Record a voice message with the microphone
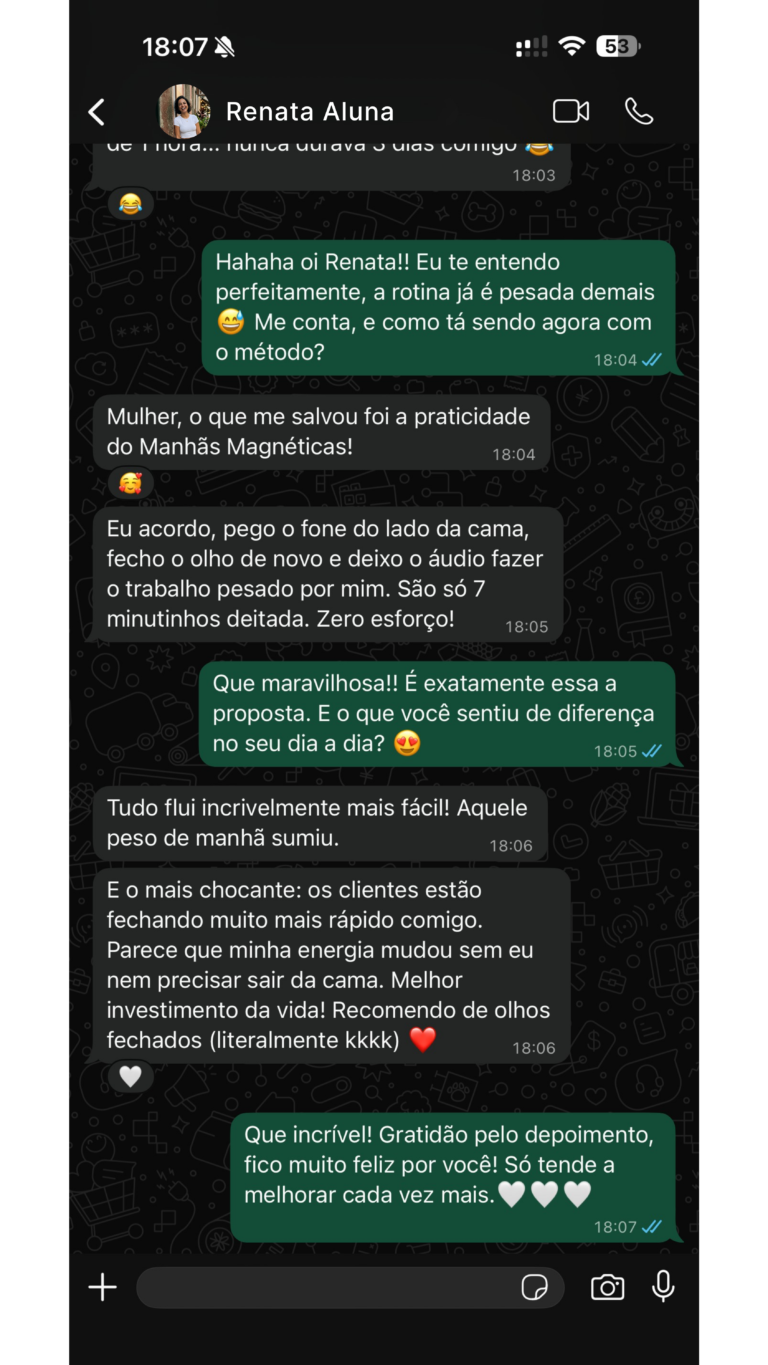This screenshot has height=1365, width=768. 664,1288
